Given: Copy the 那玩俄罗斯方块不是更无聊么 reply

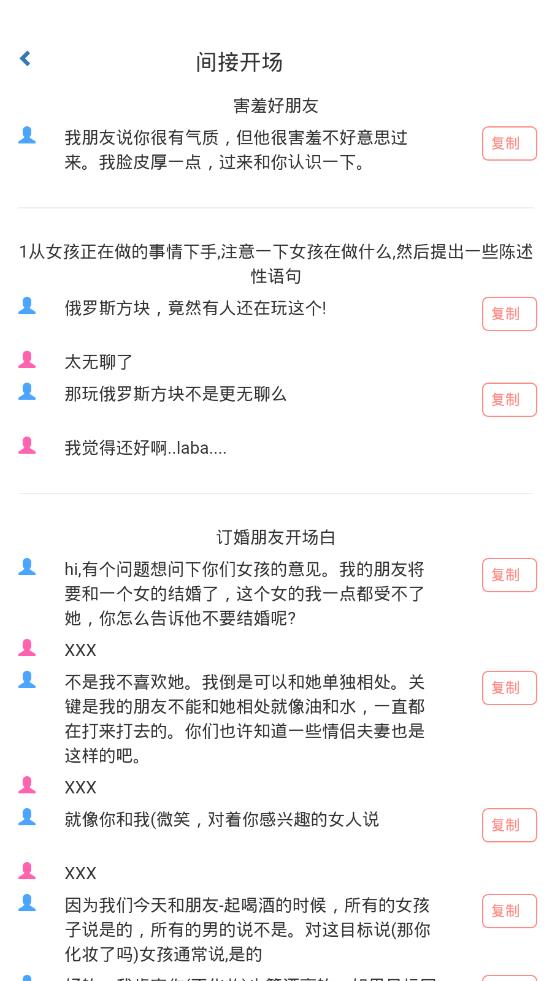Looking at the screenshot, I should pos(509,399).
